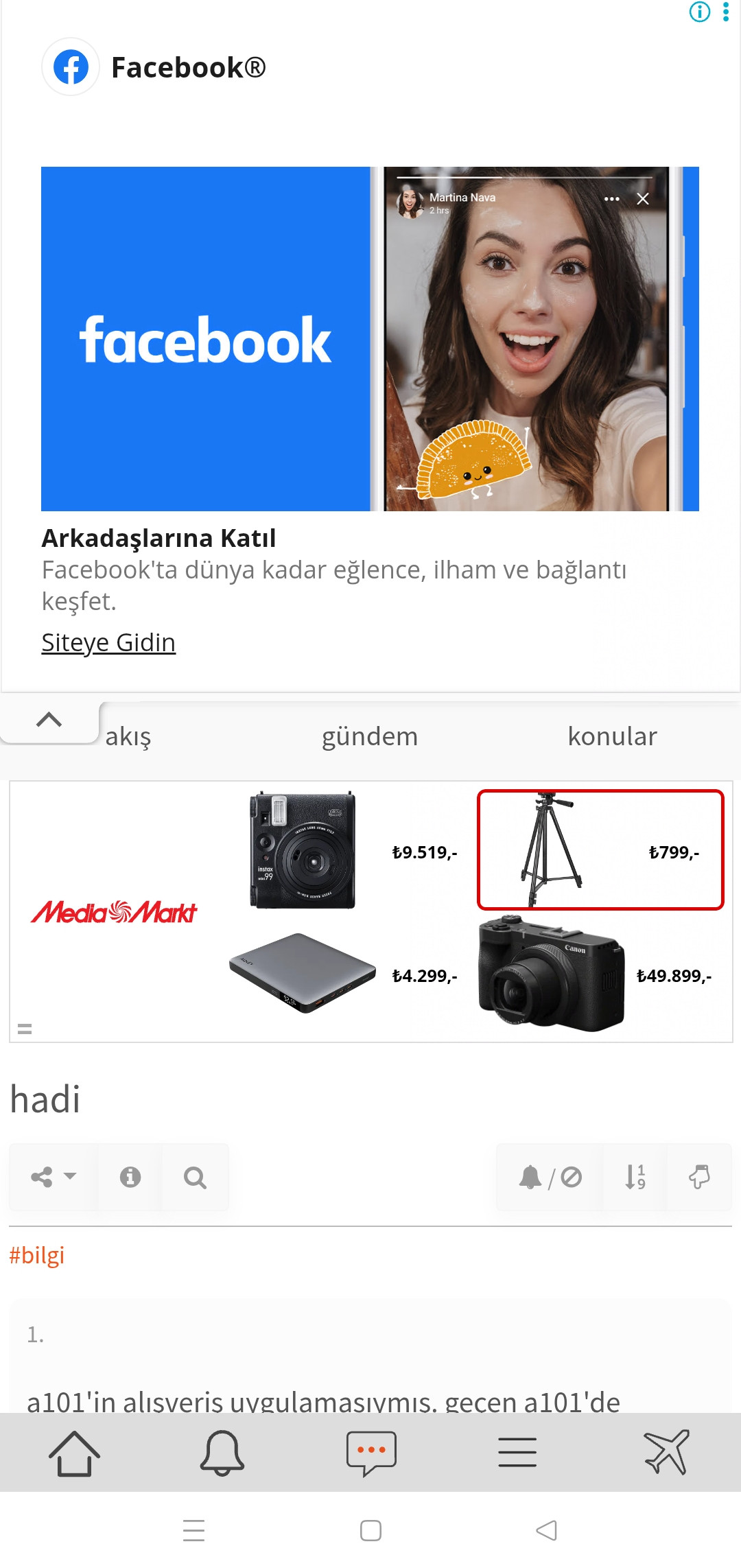Viewport: 741px width, 1568px height.
Task: Tap the thumbs-down icon for the topic
Action: point(699,1177)
